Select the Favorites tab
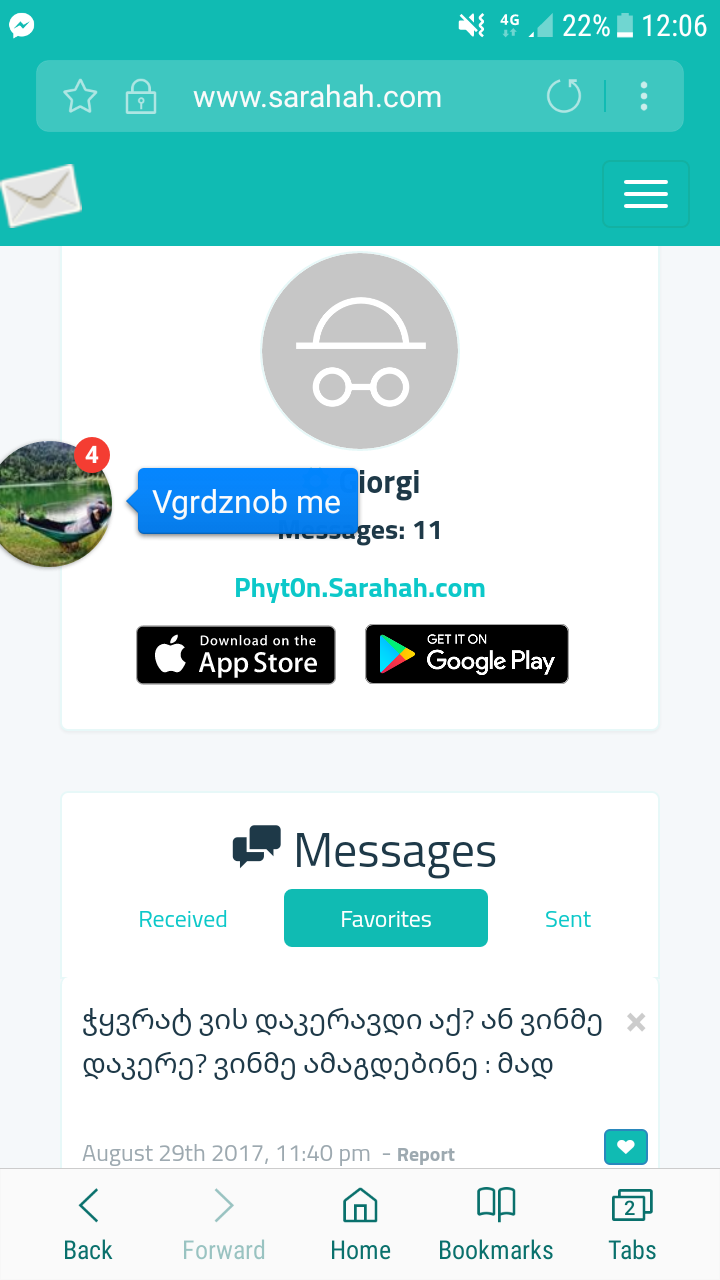 [x=386, y=919]
